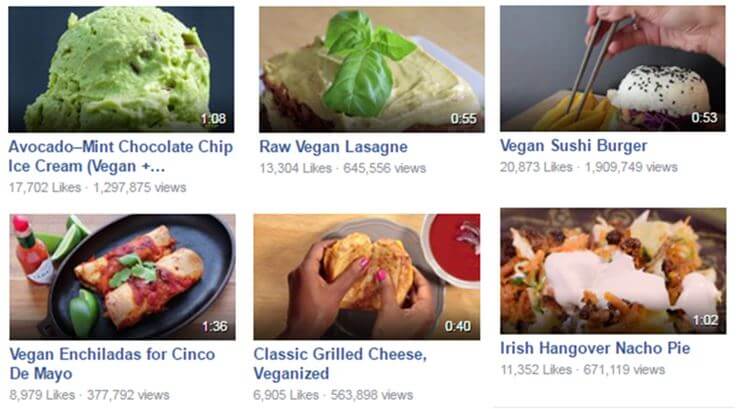Play the Raw Vegan Lasagne video thumbnail

click(372, 69)
